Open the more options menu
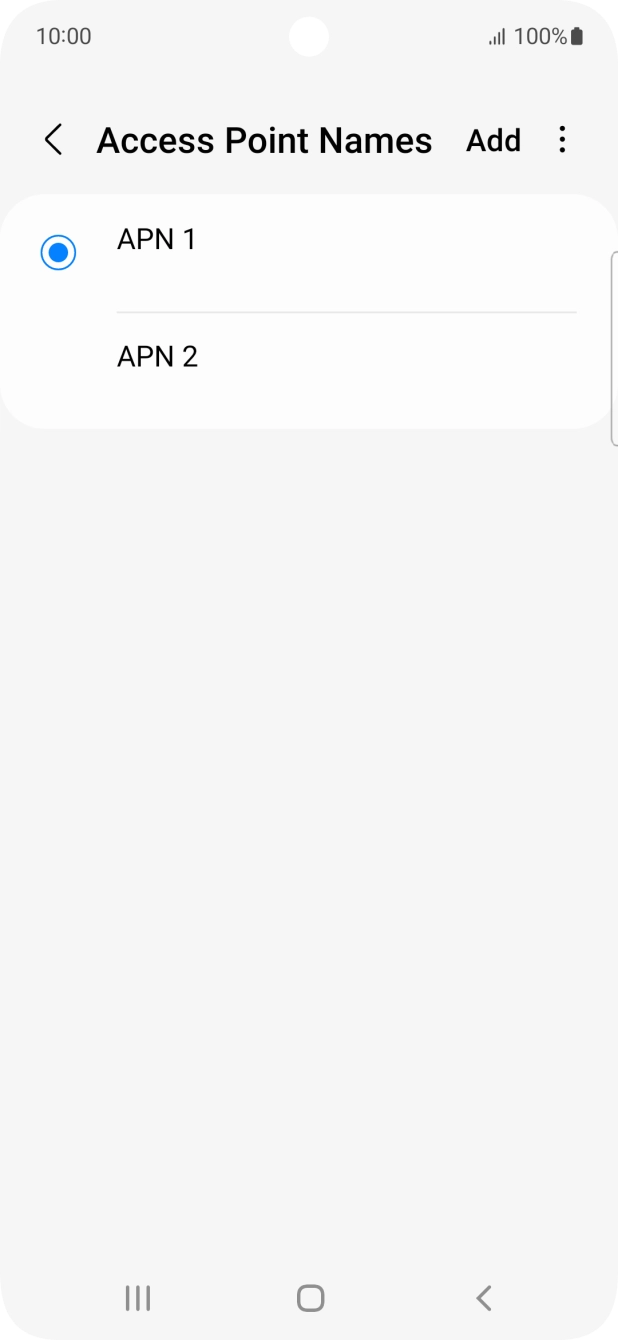The width and height of the screenshot is (618, 1340). 562,140
